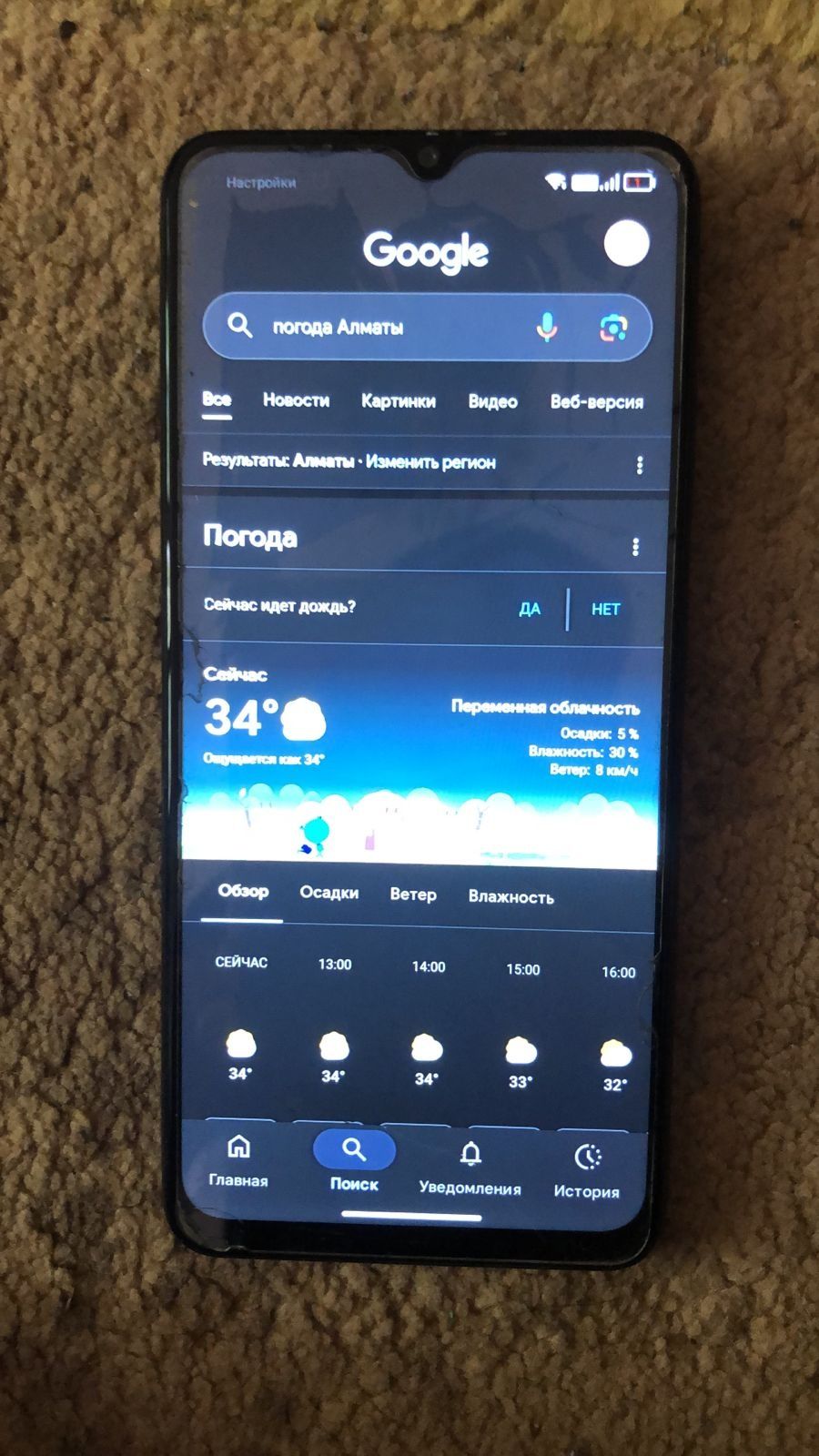This screenshot has width=819, height=1456.
Task: Go to the Главная bottom tab
Action: pos(238,1161)
